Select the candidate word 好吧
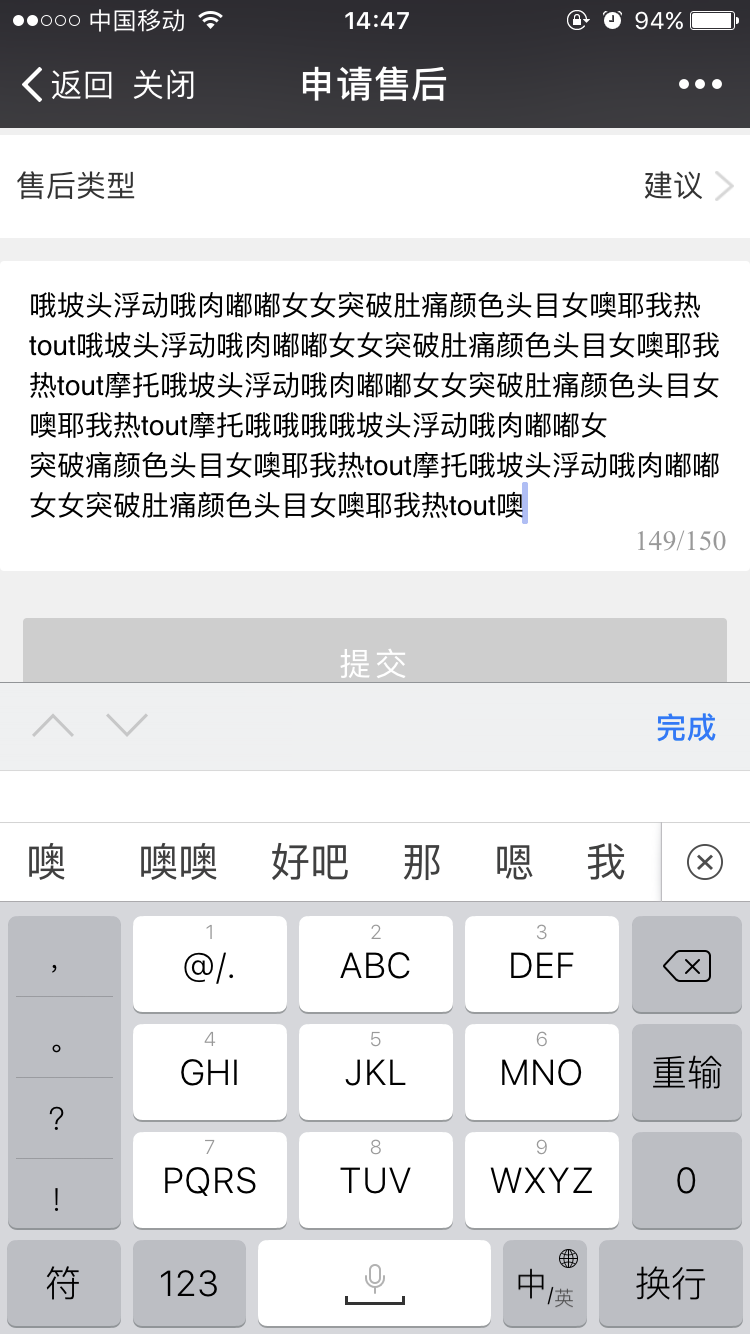The width and height of the screenshot is (750, 1334). pyautogui.click(x=310, y=862)
